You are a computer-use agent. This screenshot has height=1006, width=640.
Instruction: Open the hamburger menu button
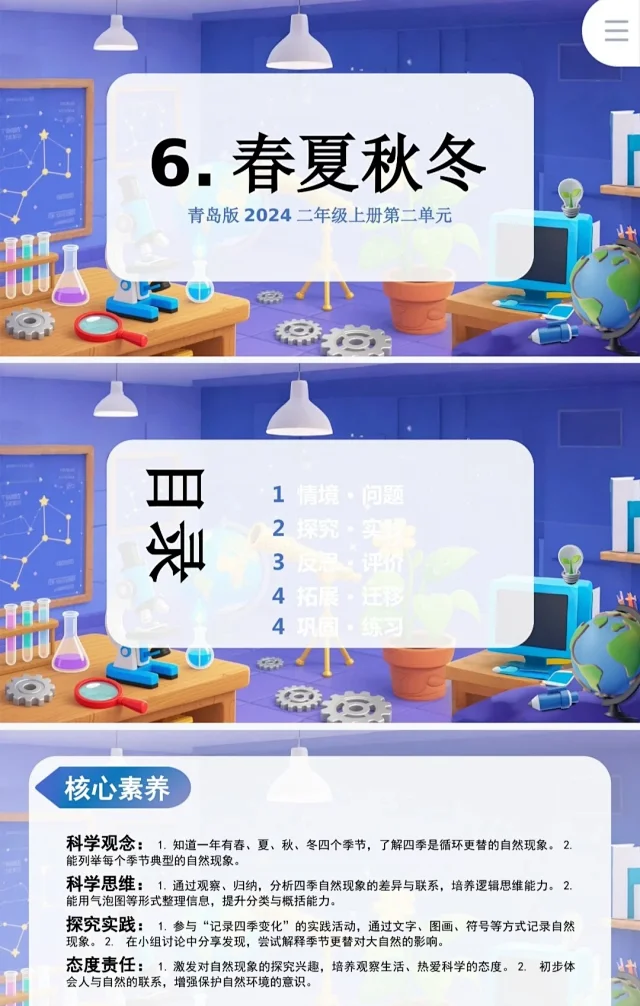point(616,31)
